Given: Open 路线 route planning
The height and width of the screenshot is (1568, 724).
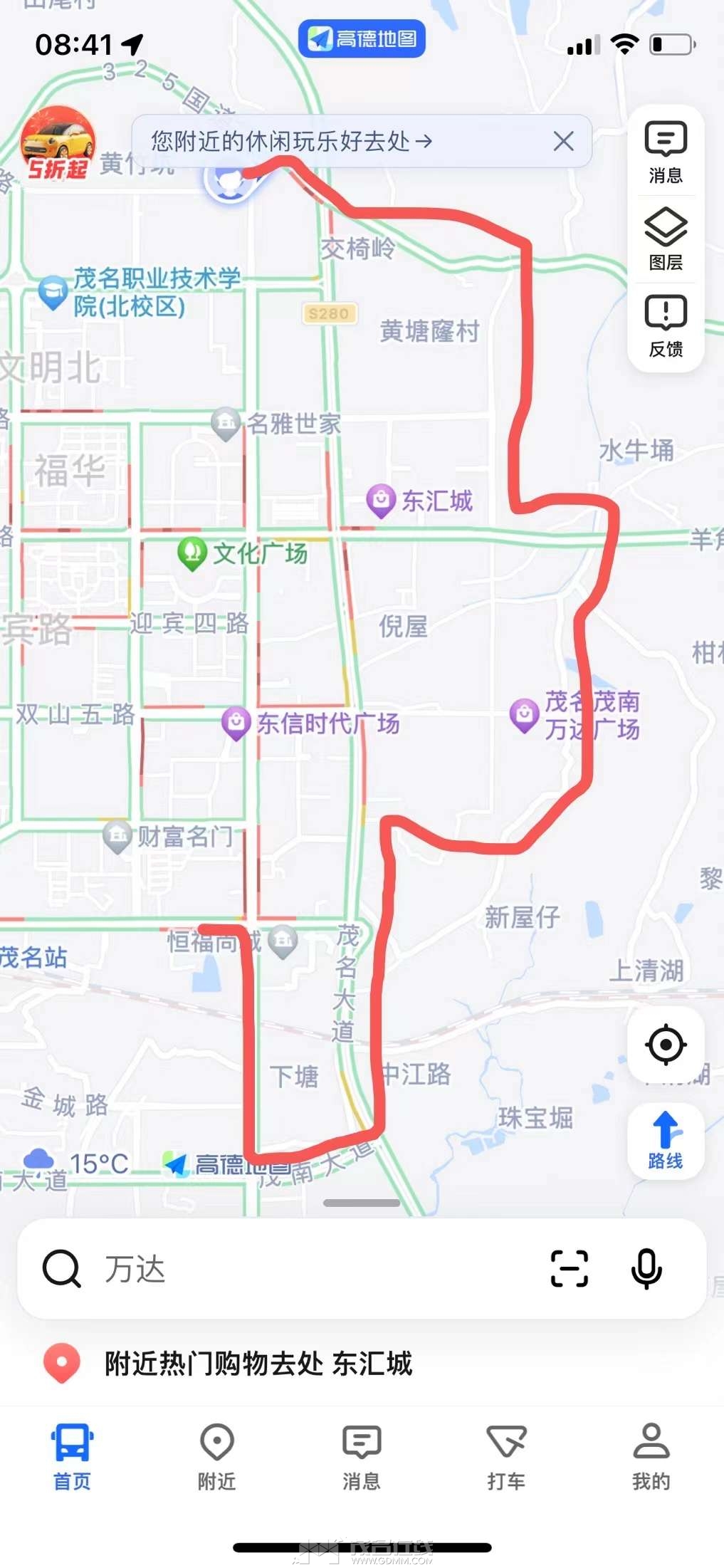Looking at the screenshot, I should [666, 1140].
